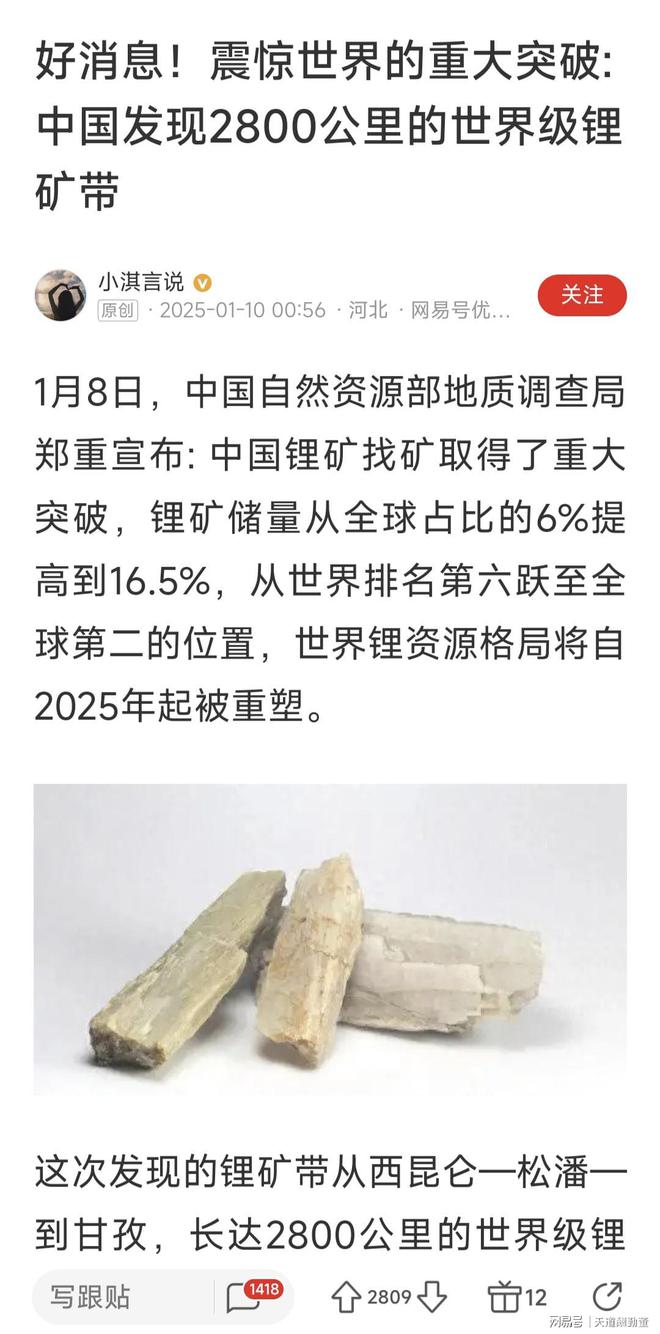Viewport: 660px width, 1334px height.
Task: Downvote this article
Action: [x=432, y=1297]
